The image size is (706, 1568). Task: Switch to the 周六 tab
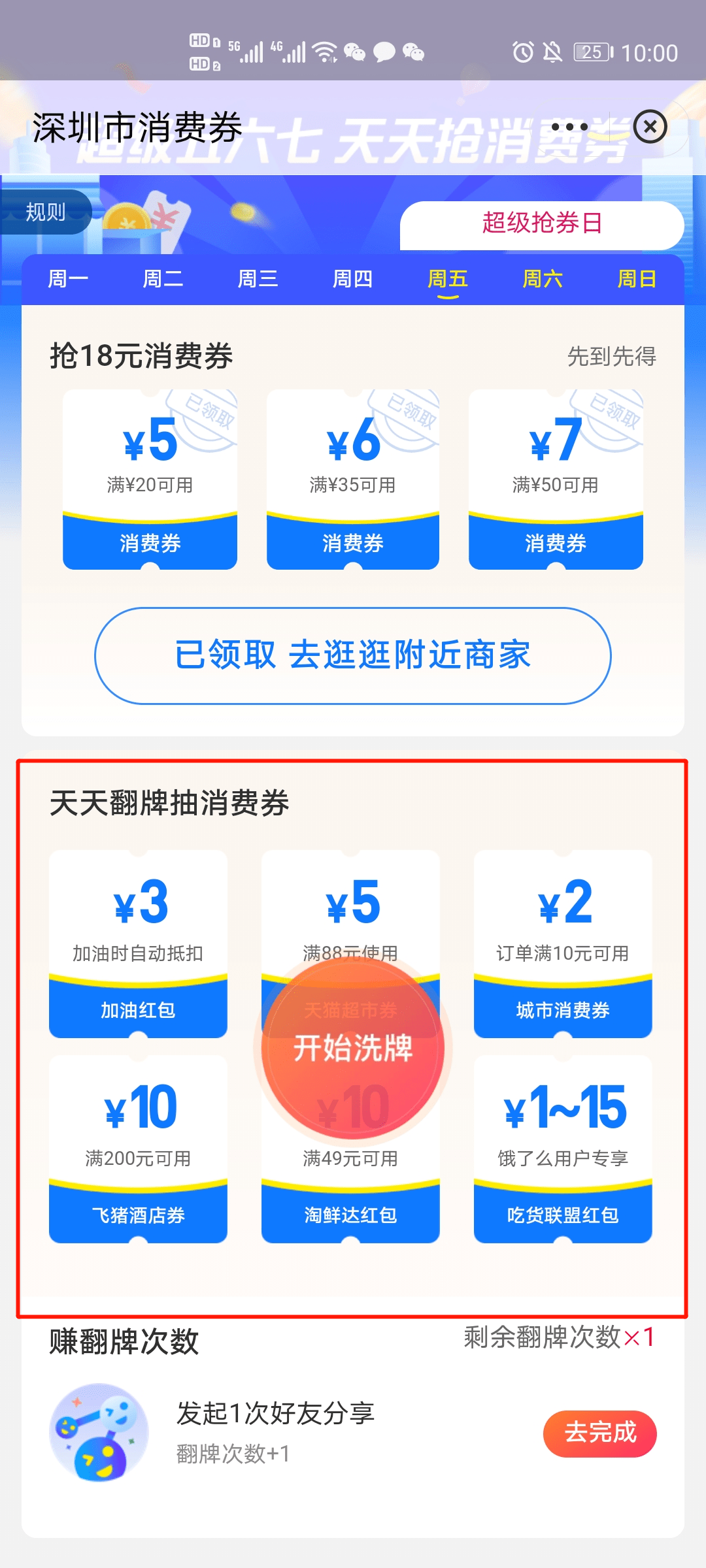coord(543,280)
